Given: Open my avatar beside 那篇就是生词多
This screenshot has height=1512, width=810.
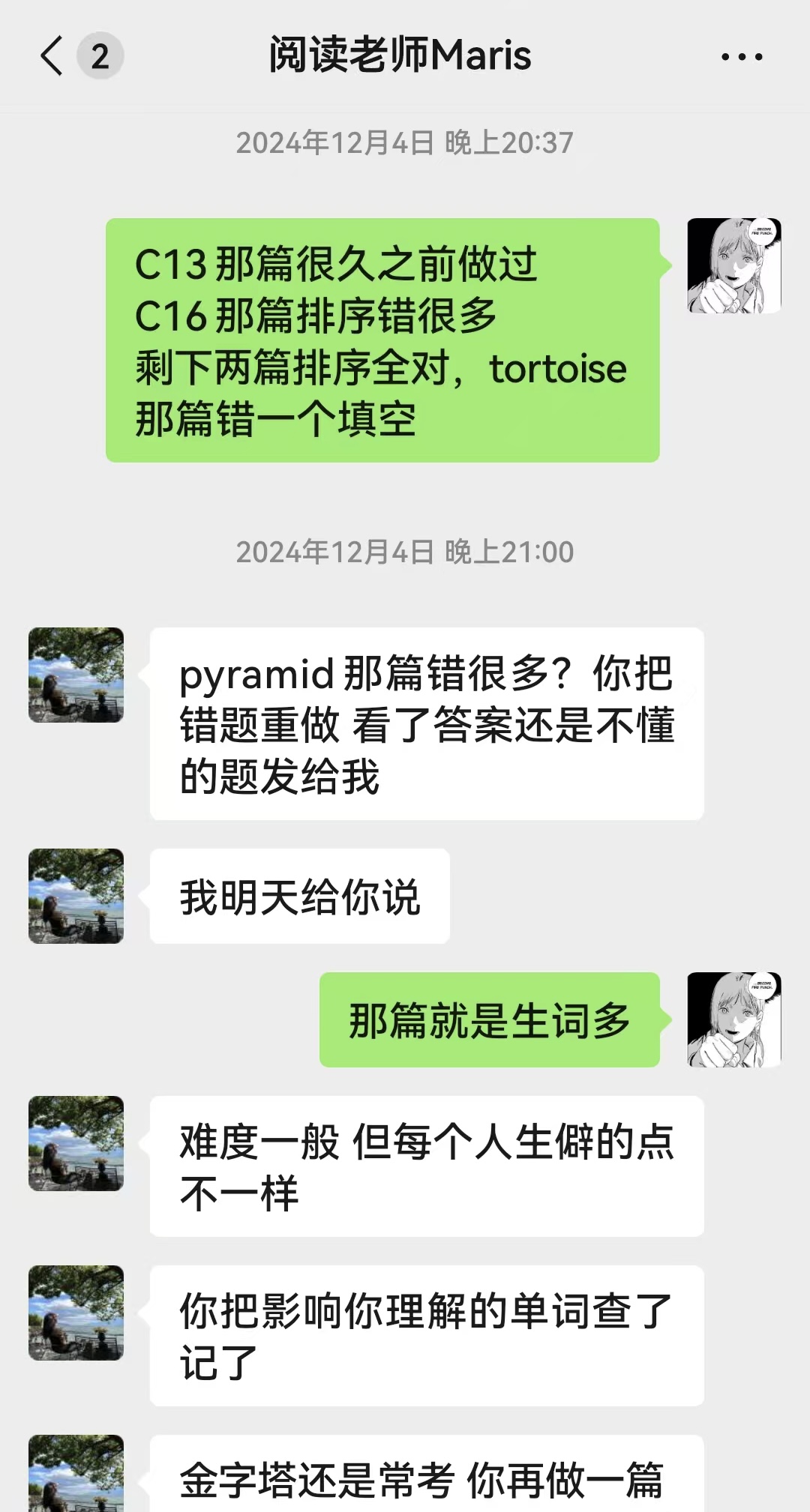Looking at the screenshot, I should [x=733, y=1019].
